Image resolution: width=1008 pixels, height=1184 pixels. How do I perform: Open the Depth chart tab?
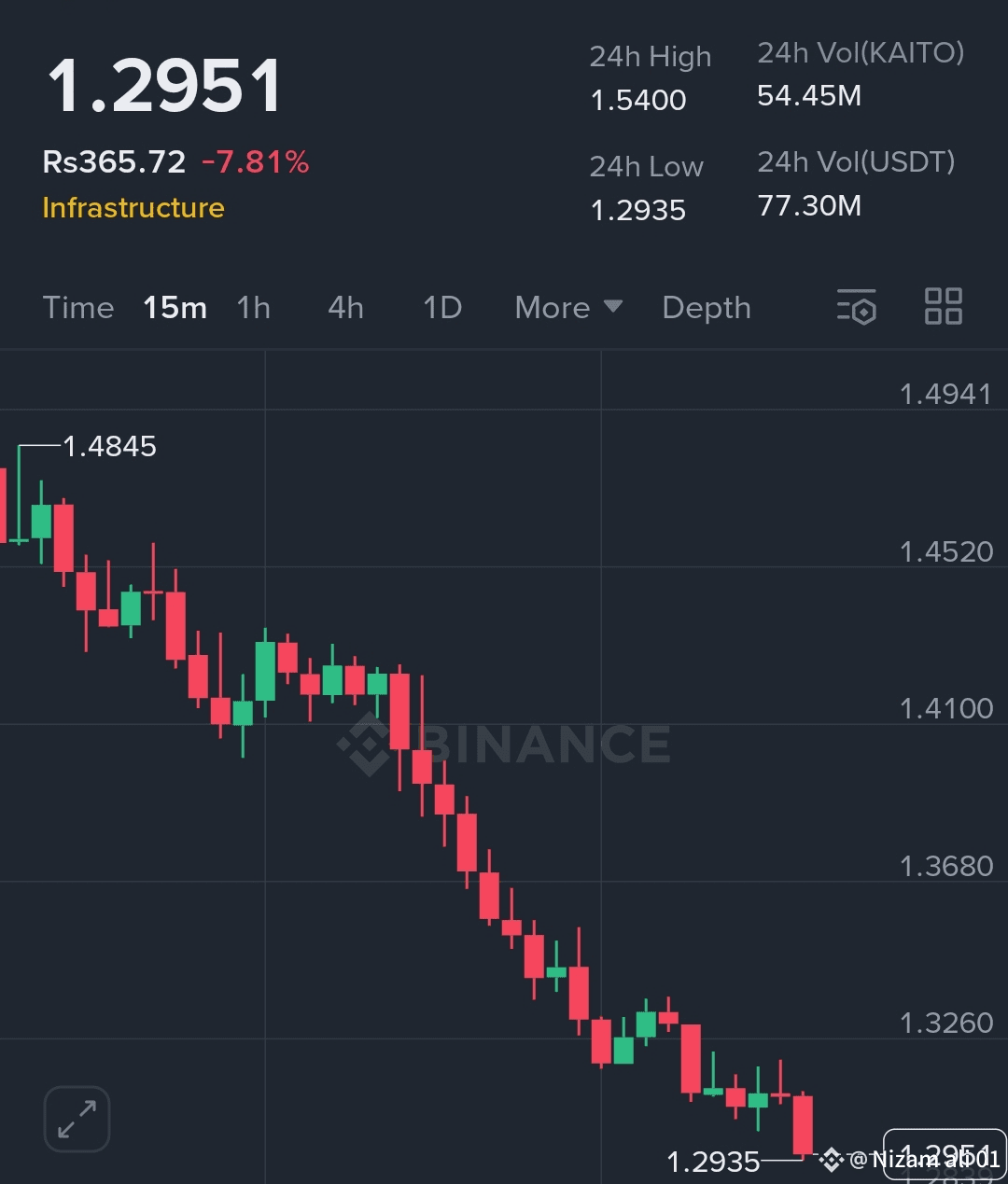707,308
